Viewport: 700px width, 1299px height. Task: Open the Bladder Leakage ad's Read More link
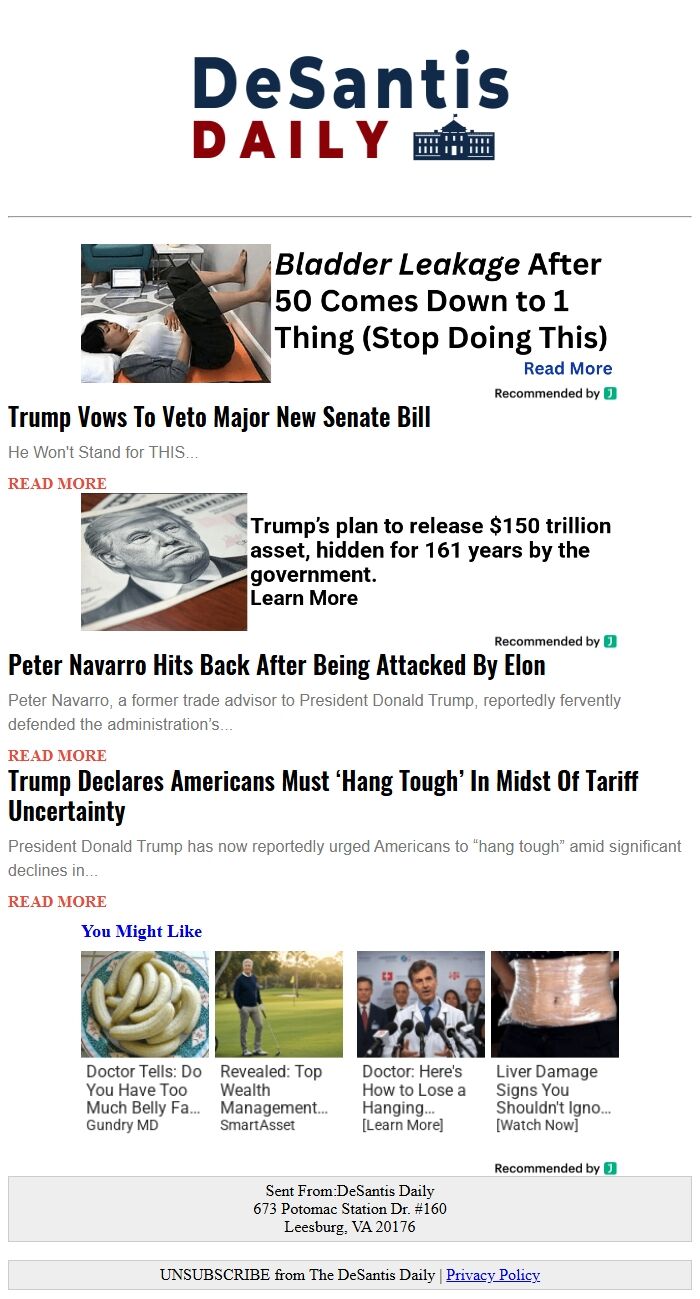tap(567, 369)
